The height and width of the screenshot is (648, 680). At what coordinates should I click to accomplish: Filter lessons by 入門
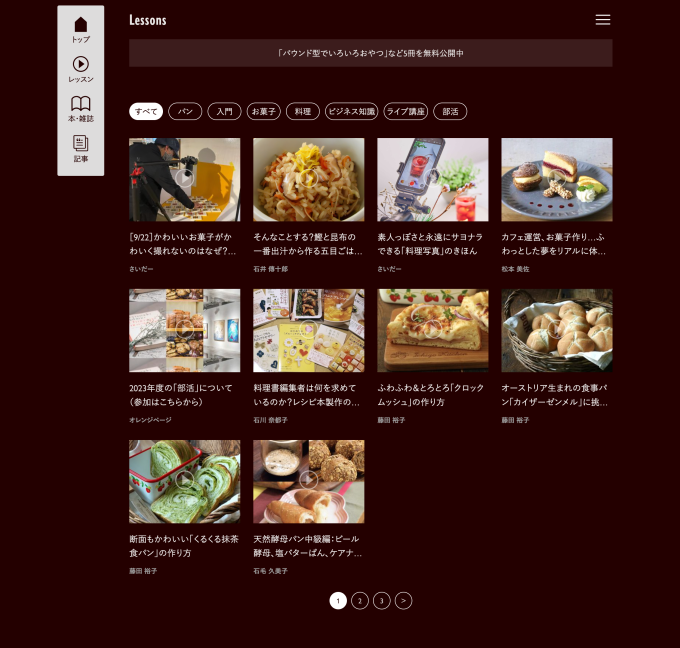tap(225, 111)
